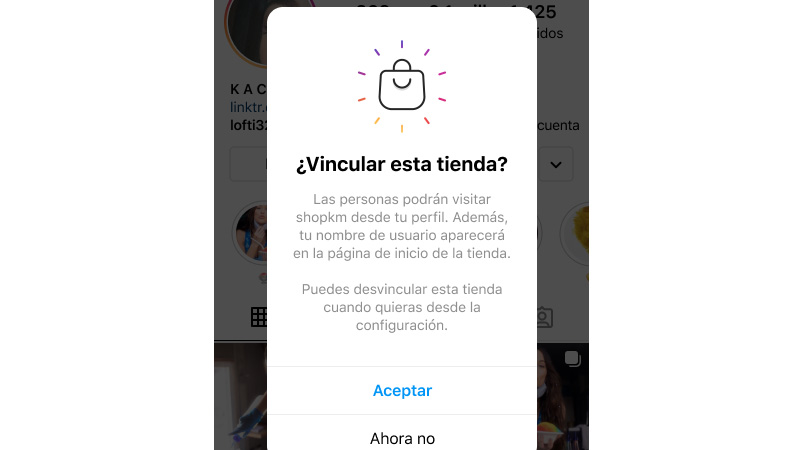Tap Aceptar to link the store
The width and height of the screenshot is (804, 450).
click(x=402, y=390)
